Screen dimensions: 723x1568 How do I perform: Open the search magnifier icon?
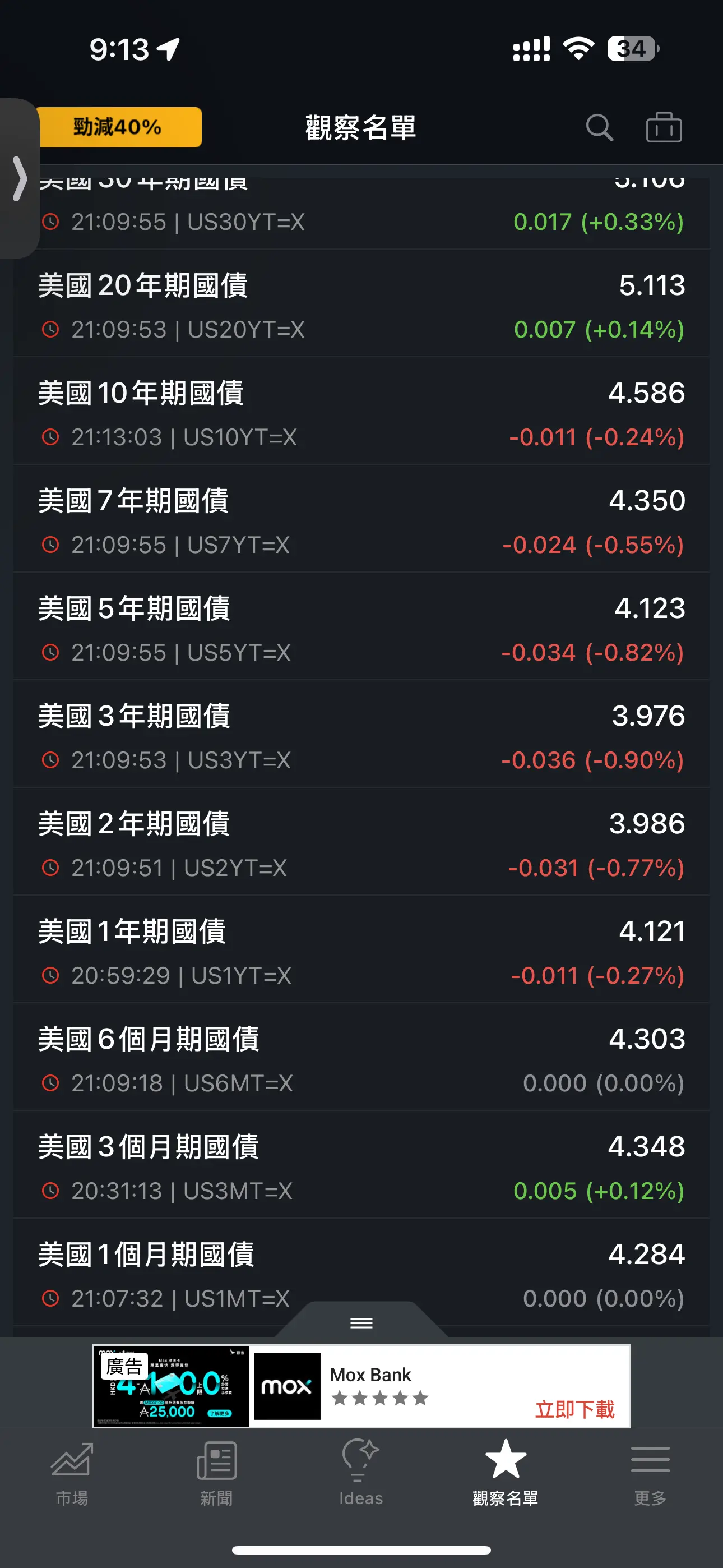600,128
